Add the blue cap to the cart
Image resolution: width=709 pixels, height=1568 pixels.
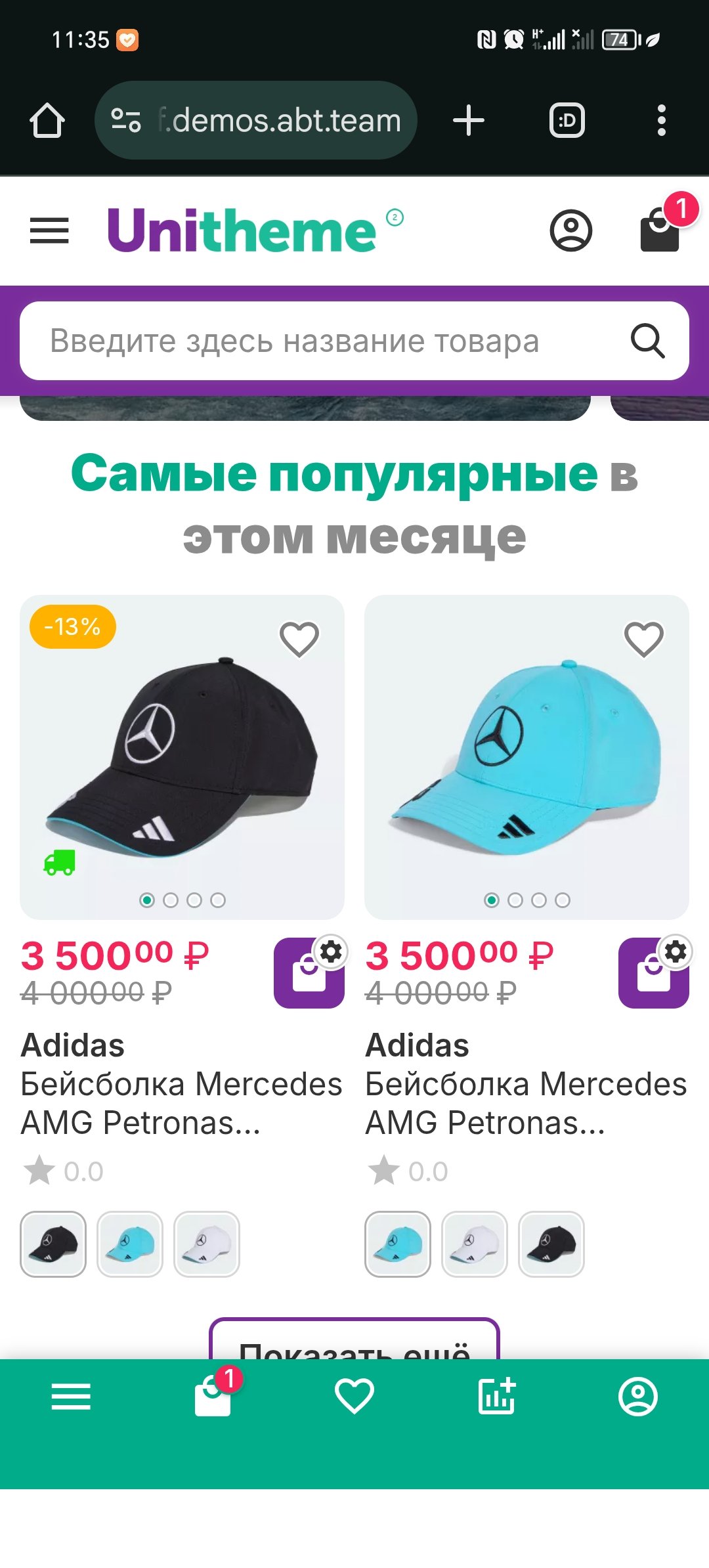(652, 974)
